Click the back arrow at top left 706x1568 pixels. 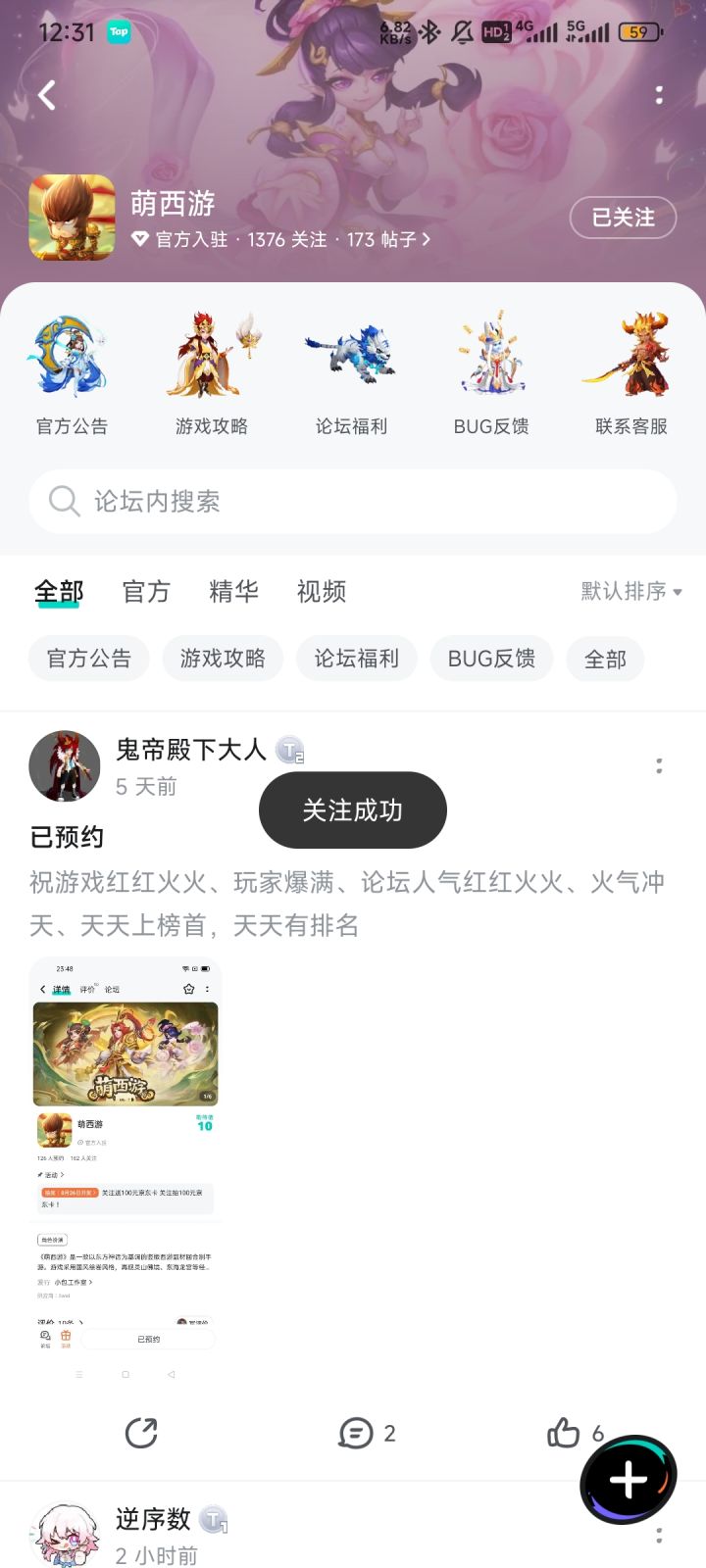coord(46,95)
